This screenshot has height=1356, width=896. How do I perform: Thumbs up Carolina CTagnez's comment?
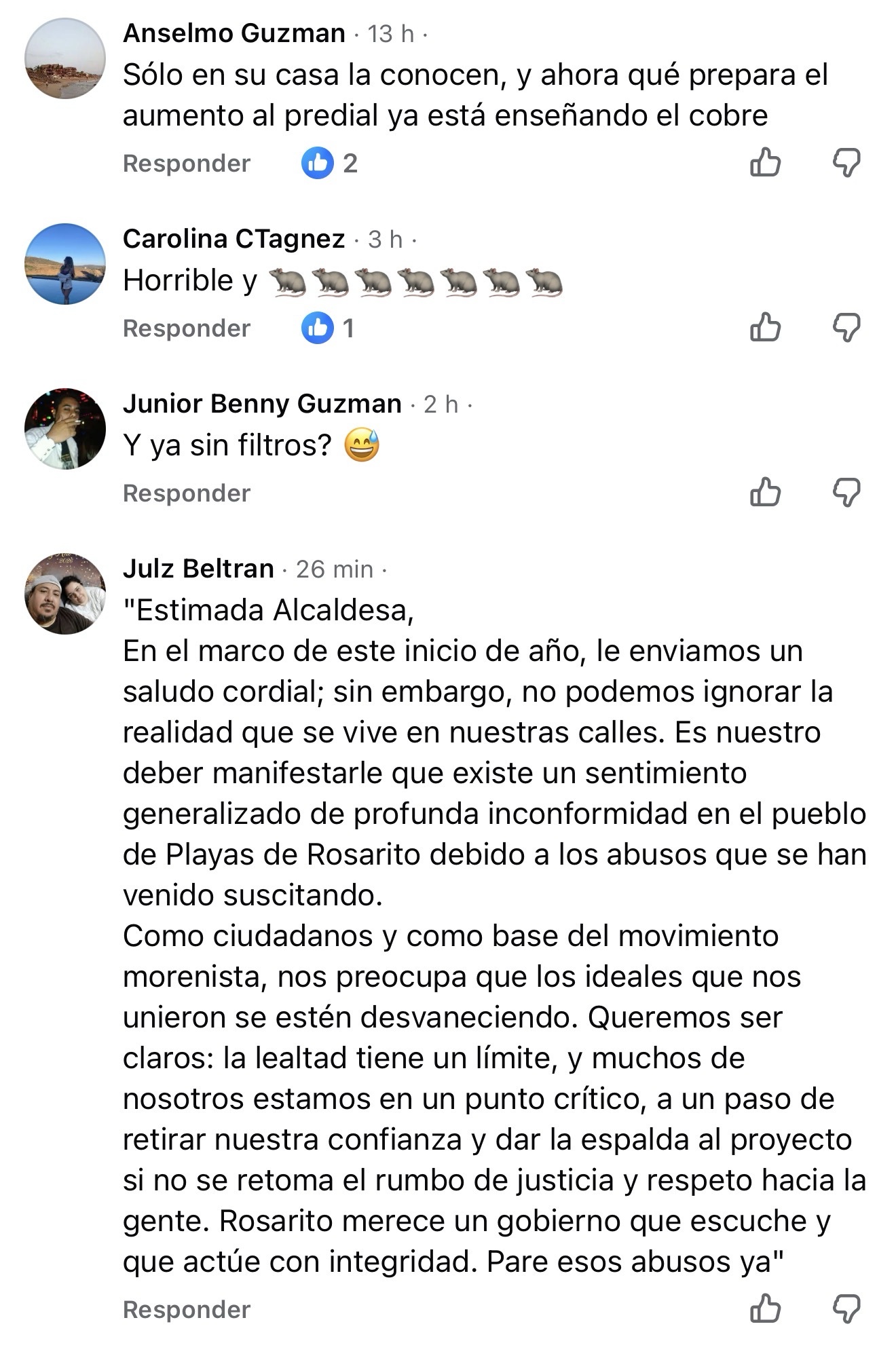coord(765,328)
